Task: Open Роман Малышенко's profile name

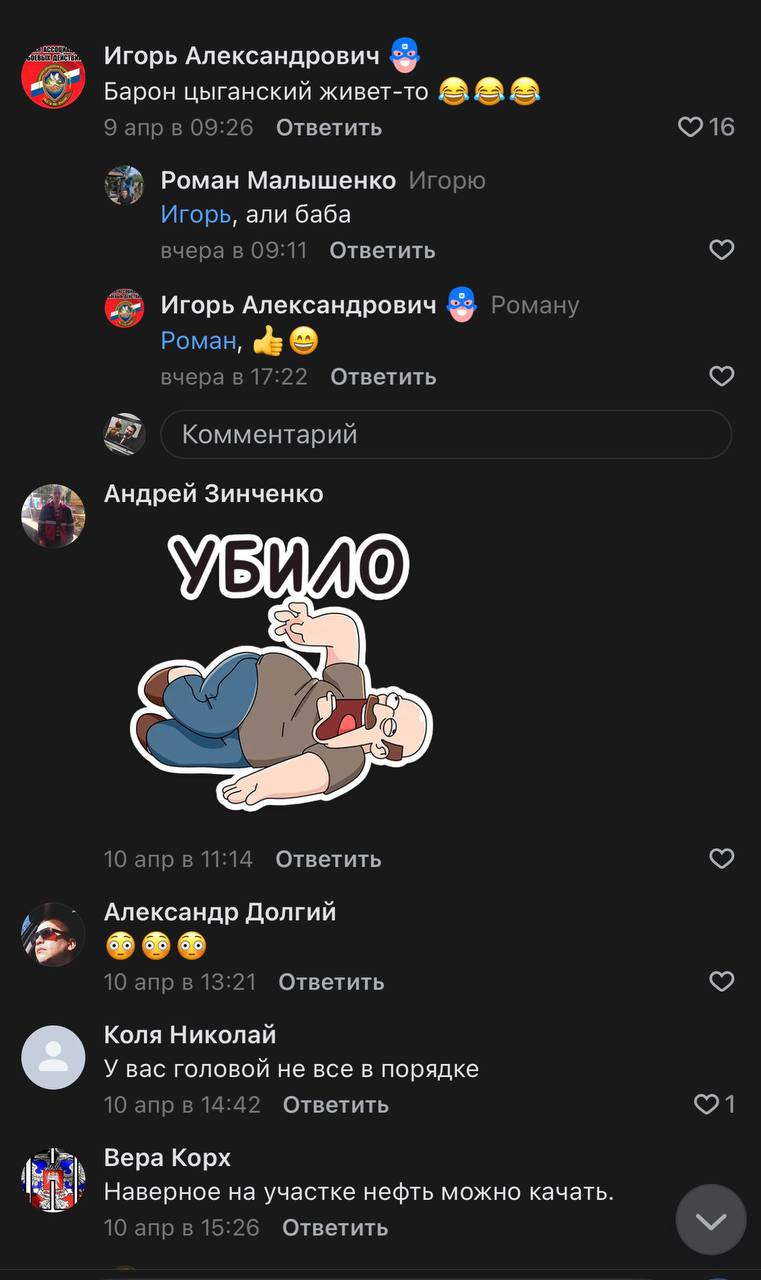Action: pos(278,181)
